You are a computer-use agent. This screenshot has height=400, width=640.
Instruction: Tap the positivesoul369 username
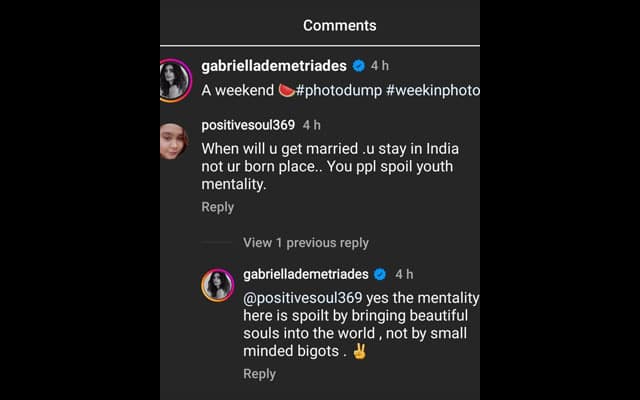[x=248, y=125]
